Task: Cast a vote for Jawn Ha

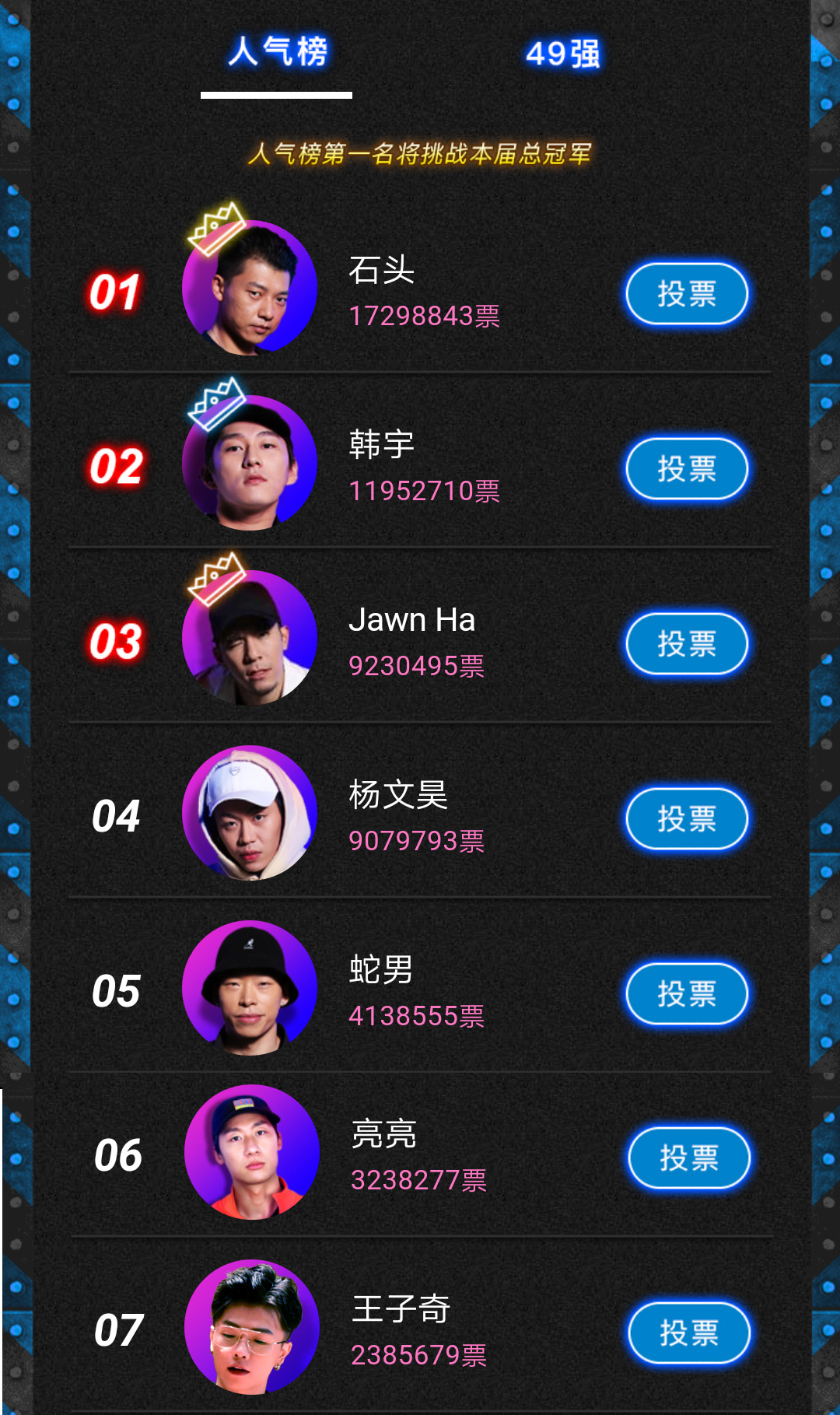Action: tap(686, 643)
